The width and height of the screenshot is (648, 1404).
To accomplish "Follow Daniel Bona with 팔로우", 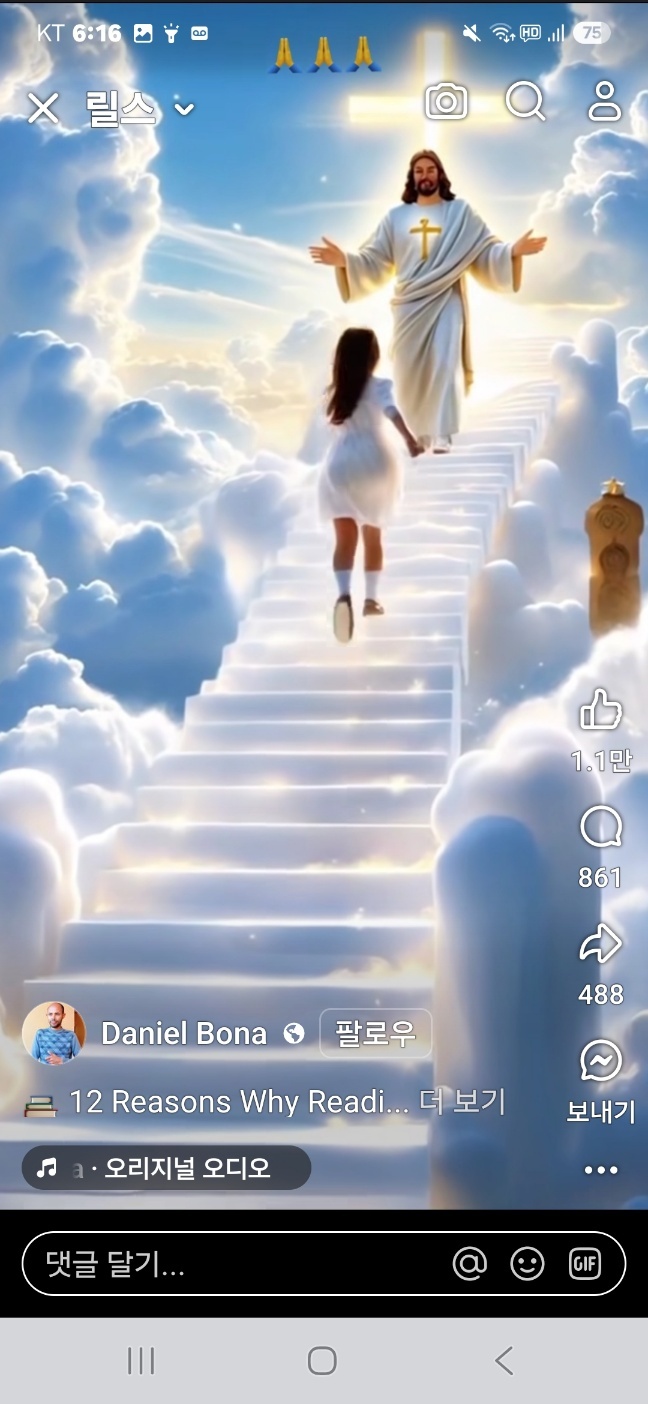I will tap(375, 1033).
